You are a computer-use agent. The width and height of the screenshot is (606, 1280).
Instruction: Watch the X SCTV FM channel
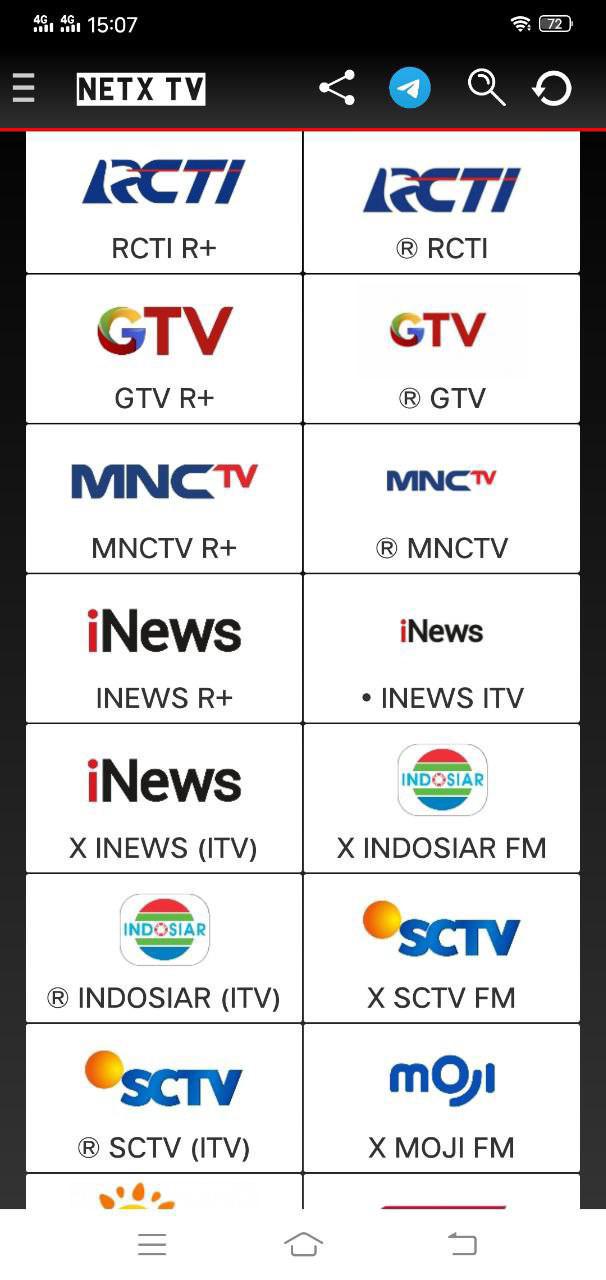441,949
